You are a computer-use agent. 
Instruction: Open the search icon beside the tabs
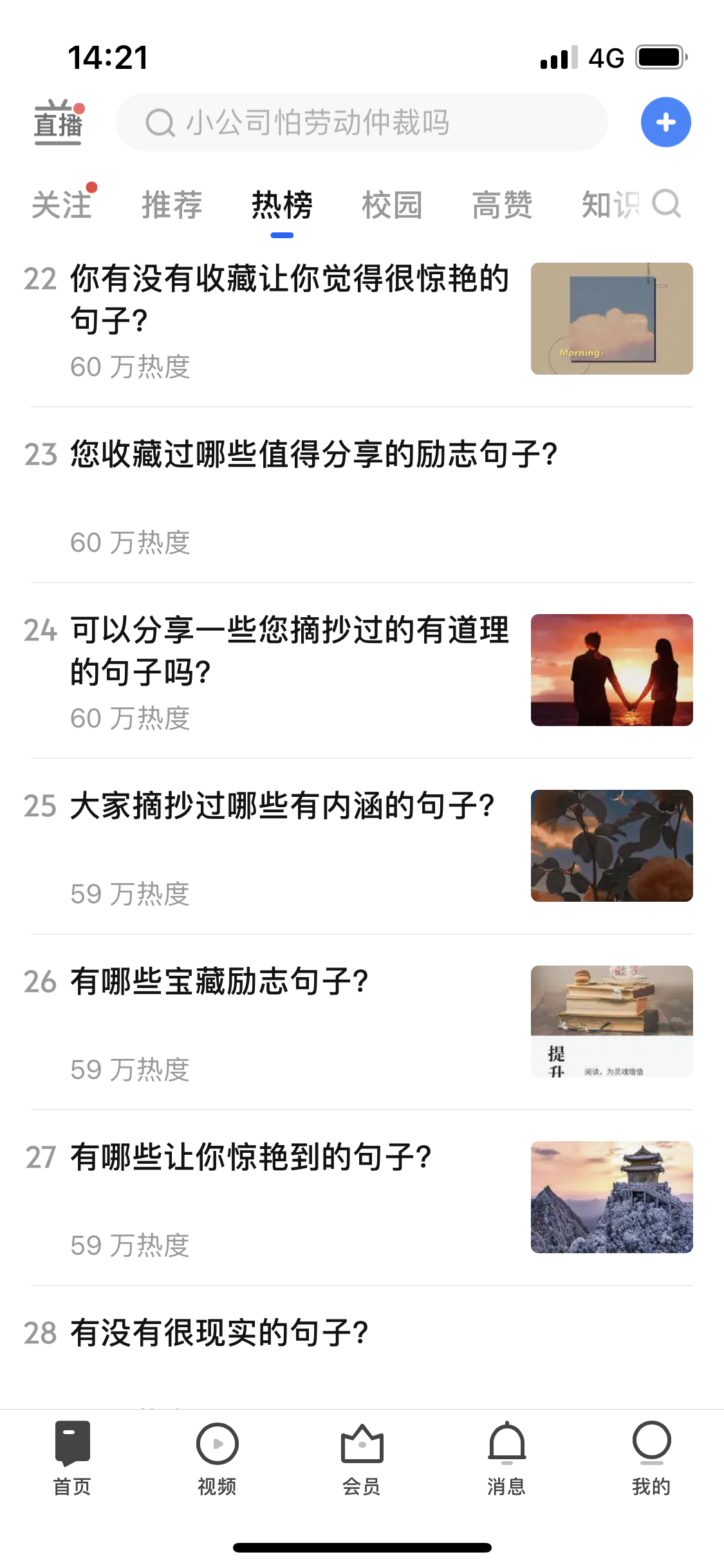[667, 204]
